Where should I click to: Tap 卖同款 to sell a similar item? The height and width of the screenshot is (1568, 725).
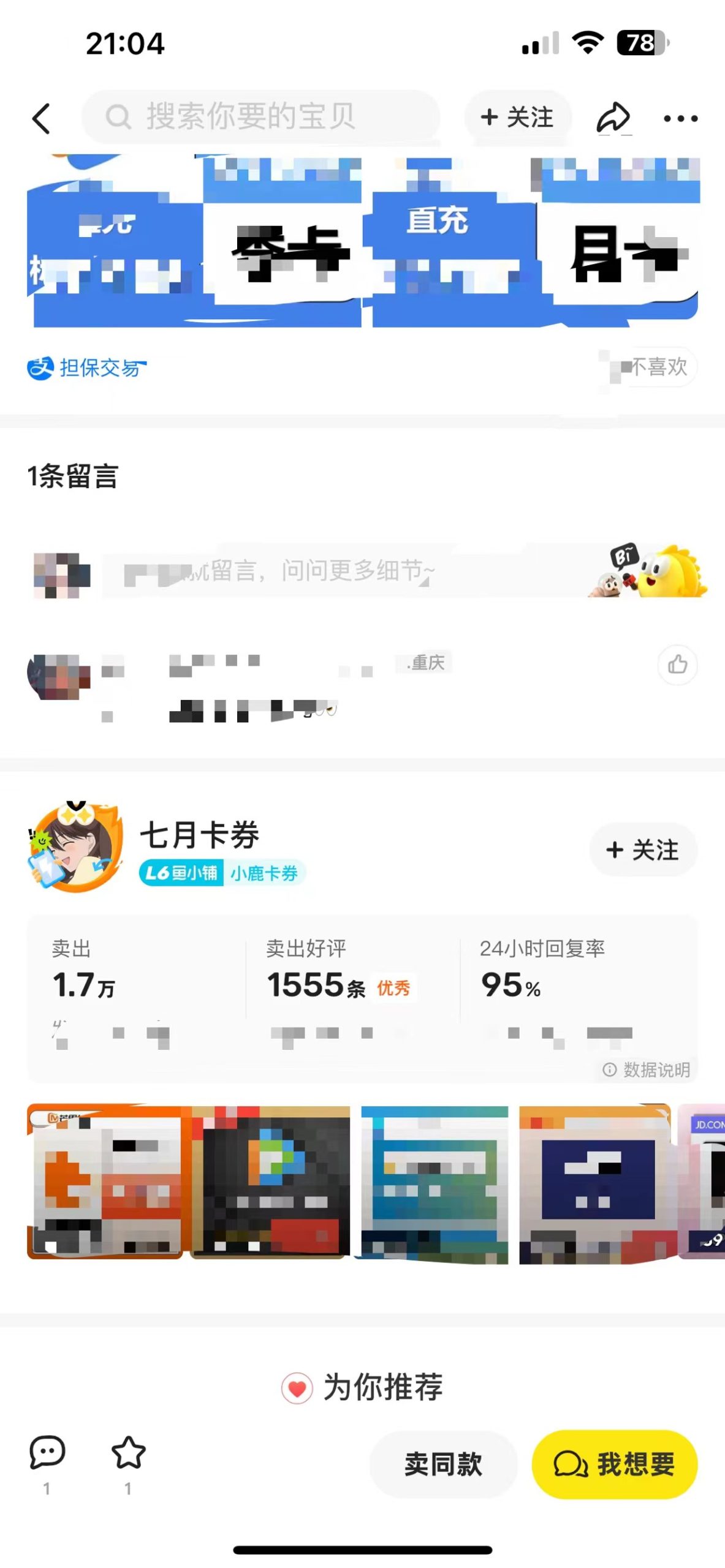(443, 1464)
